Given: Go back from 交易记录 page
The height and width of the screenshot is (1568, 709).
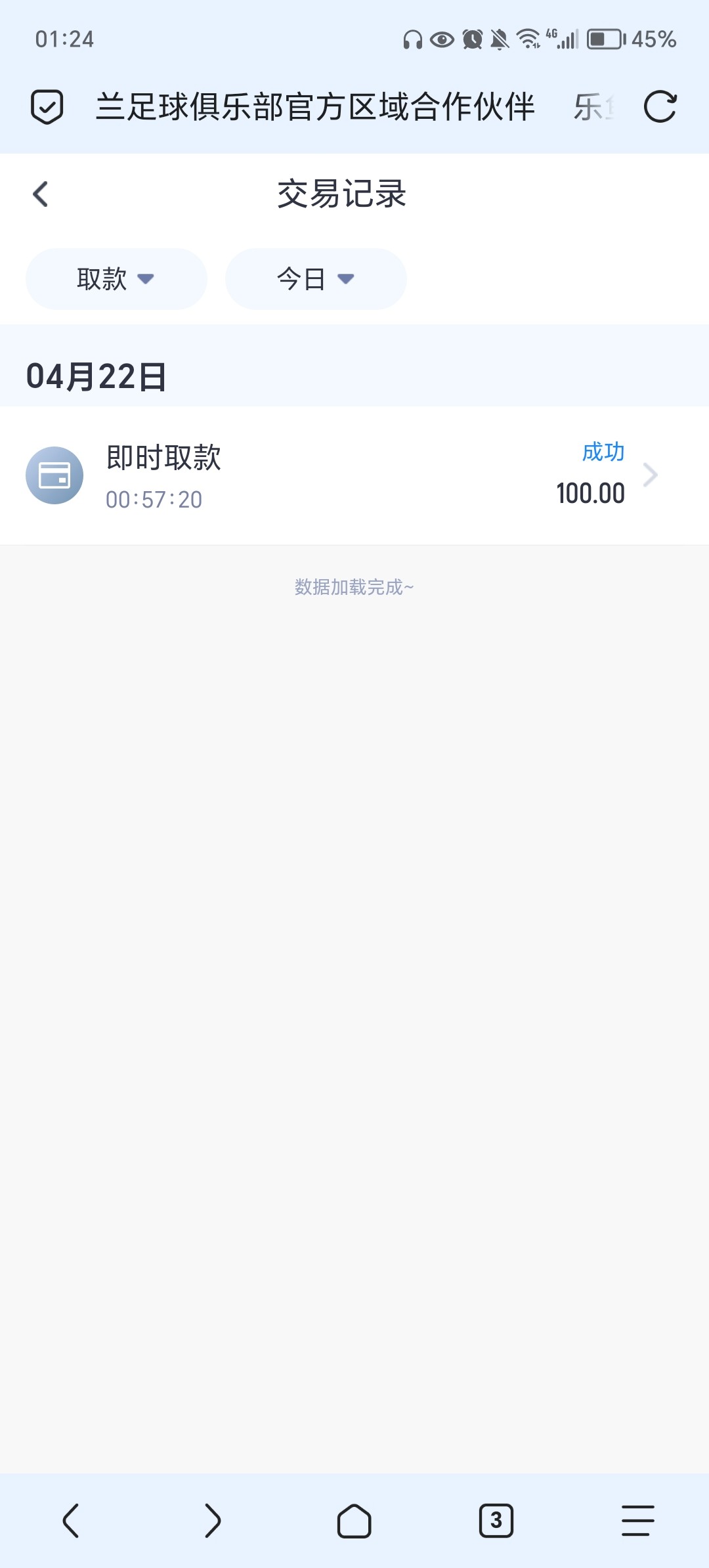Looking at the screenshot, I should (41, 194).
